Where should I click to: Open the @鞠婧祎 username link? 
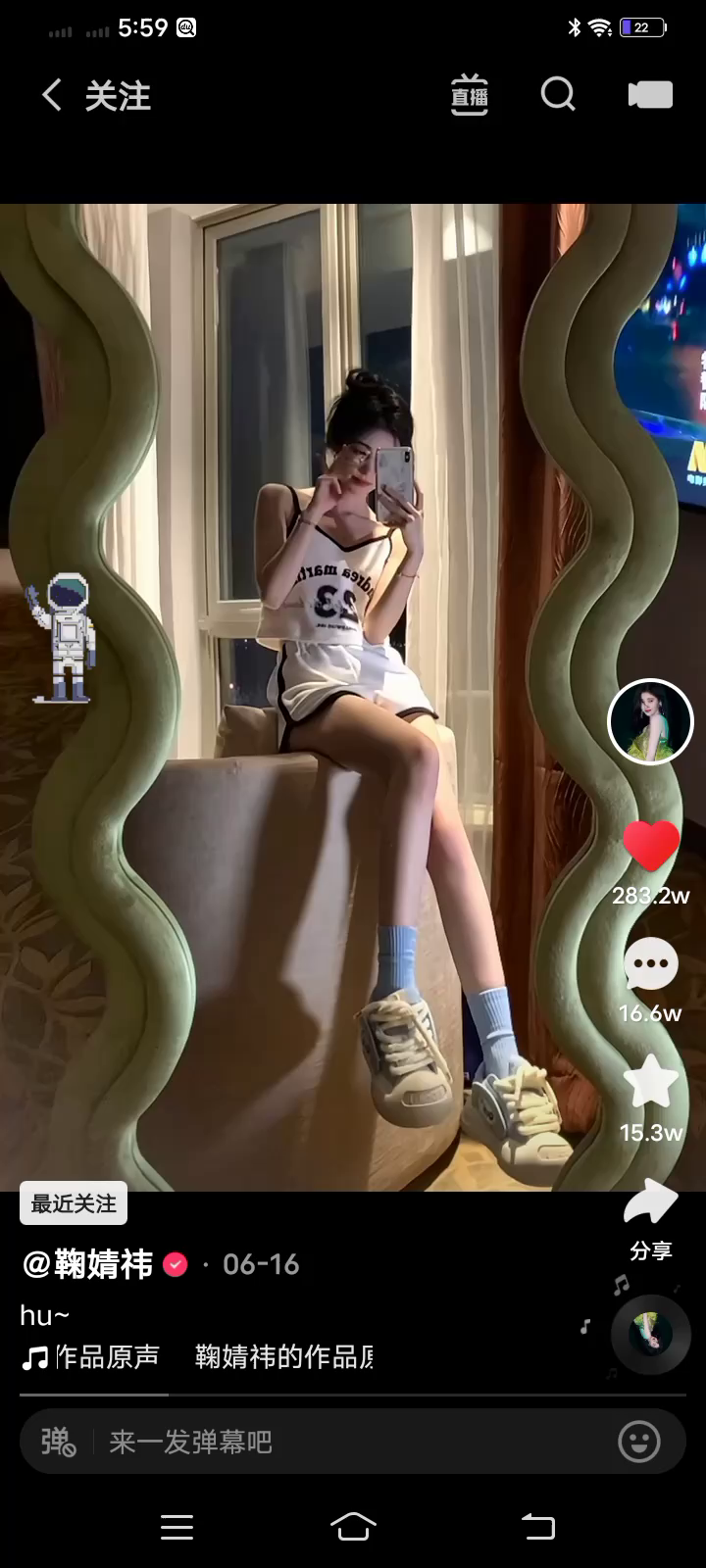[x=88, y=1264]
